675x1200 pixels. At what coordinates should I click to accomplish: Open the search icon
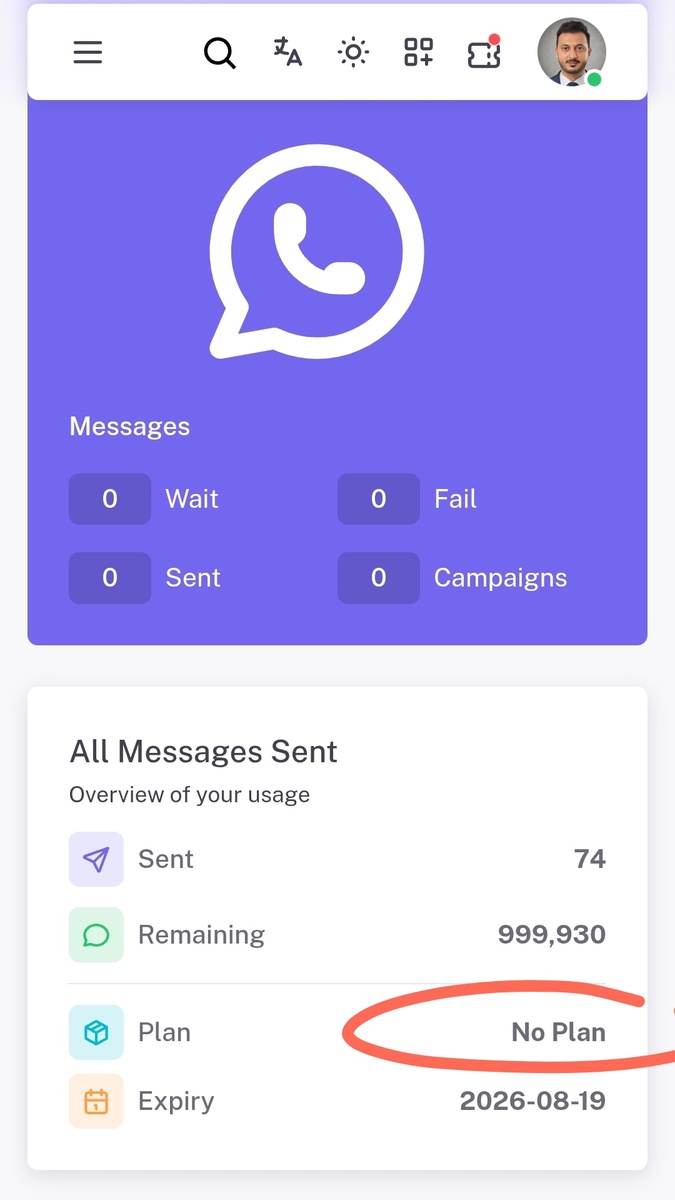tap(220, 52)
